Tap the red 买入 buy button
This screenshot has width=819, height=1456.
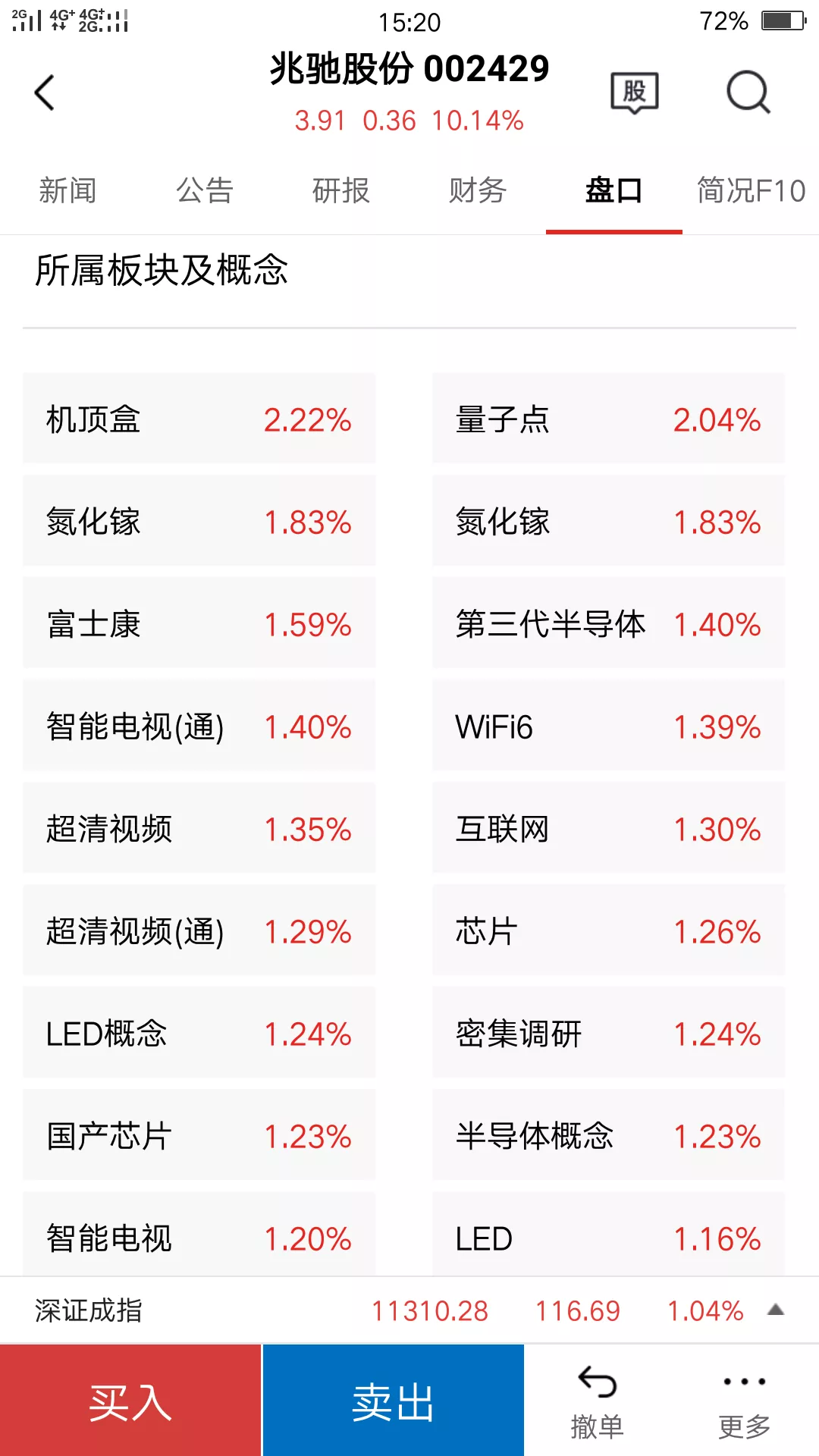(130, 1401)
